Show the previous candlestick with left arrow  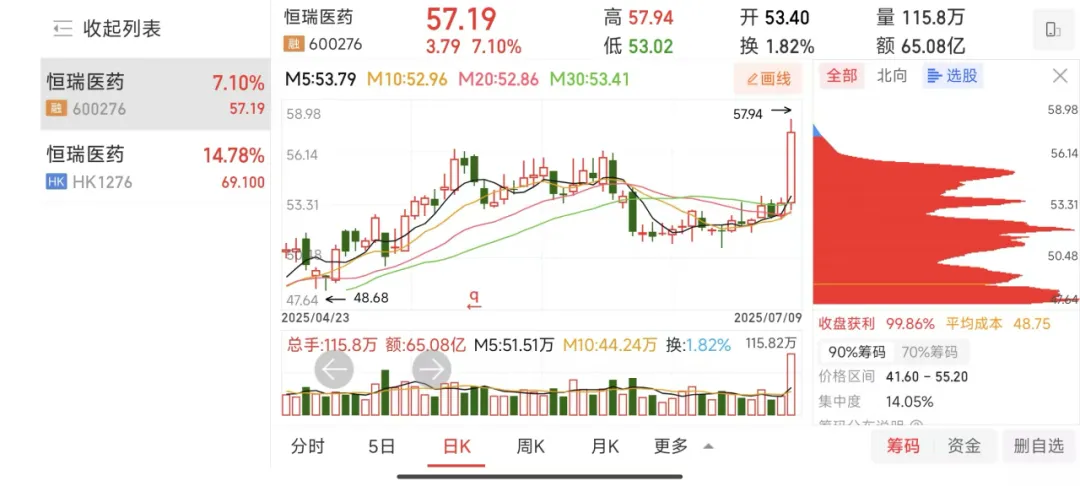[x=334, y=370]
